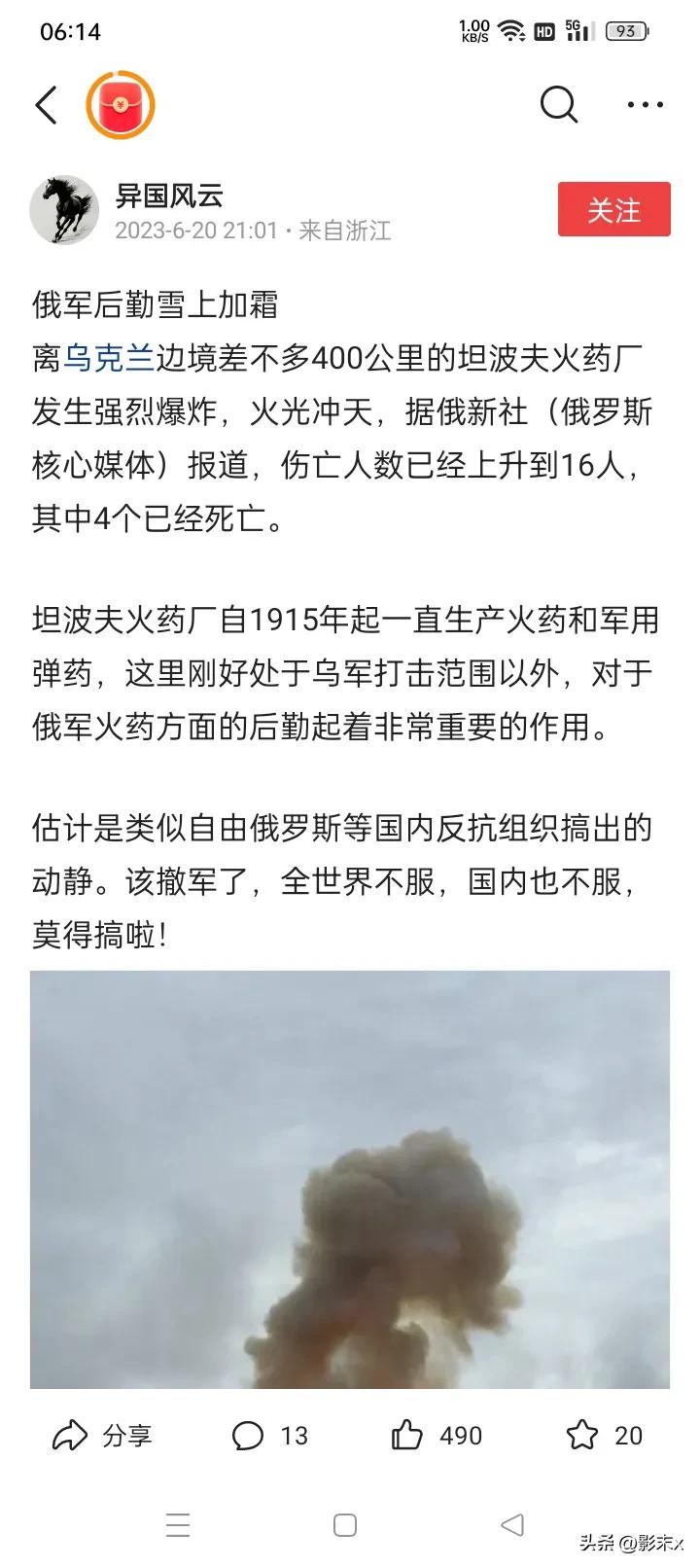This screenshot has height=1568, width=700.
Task: Open the three-dot overflow menu
Action: (645, 105)
